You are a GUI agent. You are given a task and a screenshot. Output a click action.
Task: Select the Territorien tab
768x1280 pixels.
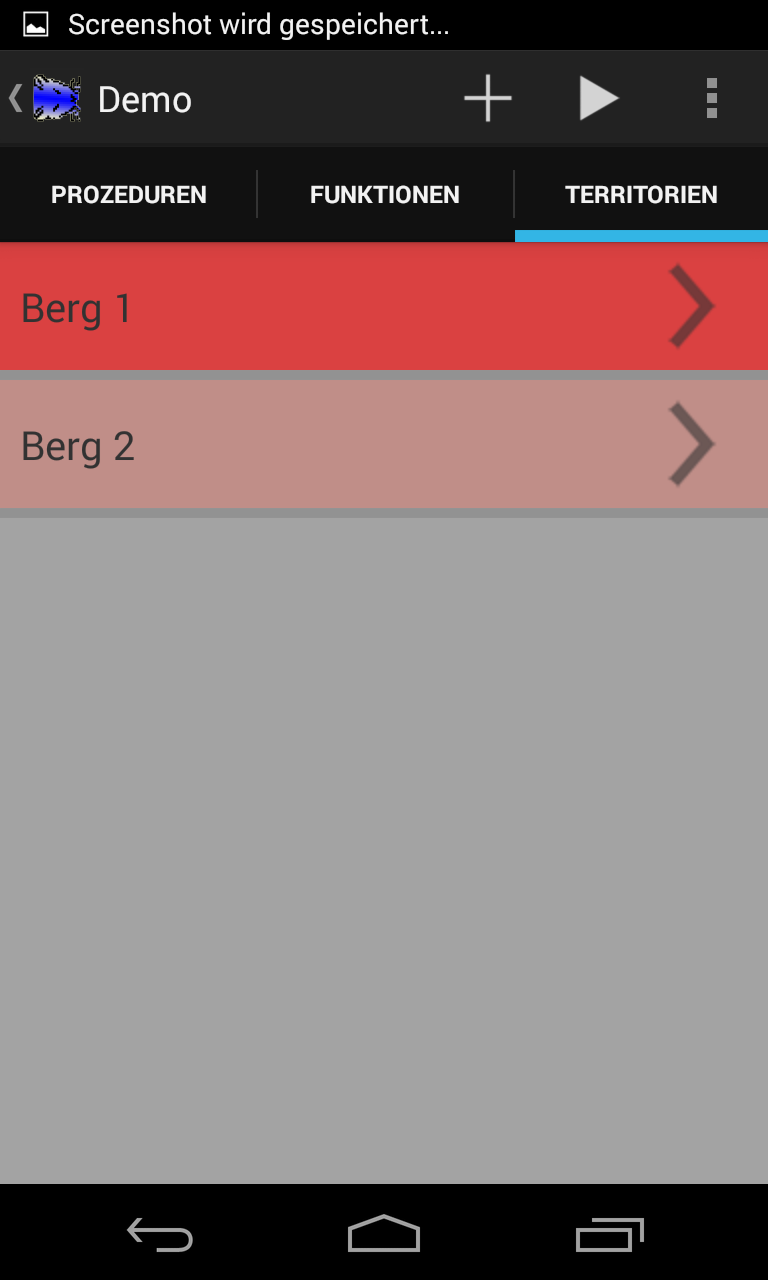pyautogui.click(x=641, y=195)
